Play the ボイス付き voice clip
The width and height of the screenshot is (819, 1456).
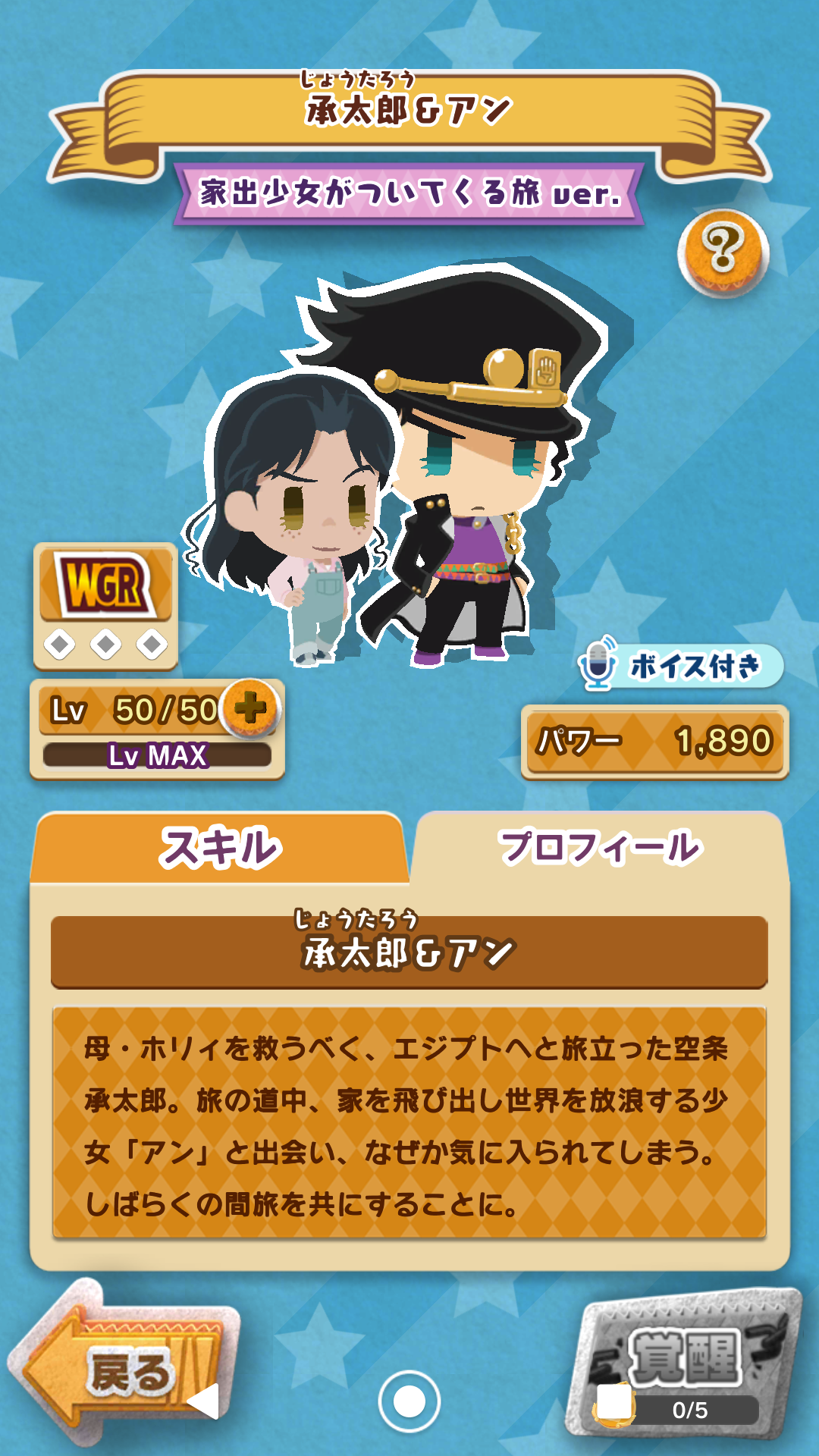click(679, 666)
